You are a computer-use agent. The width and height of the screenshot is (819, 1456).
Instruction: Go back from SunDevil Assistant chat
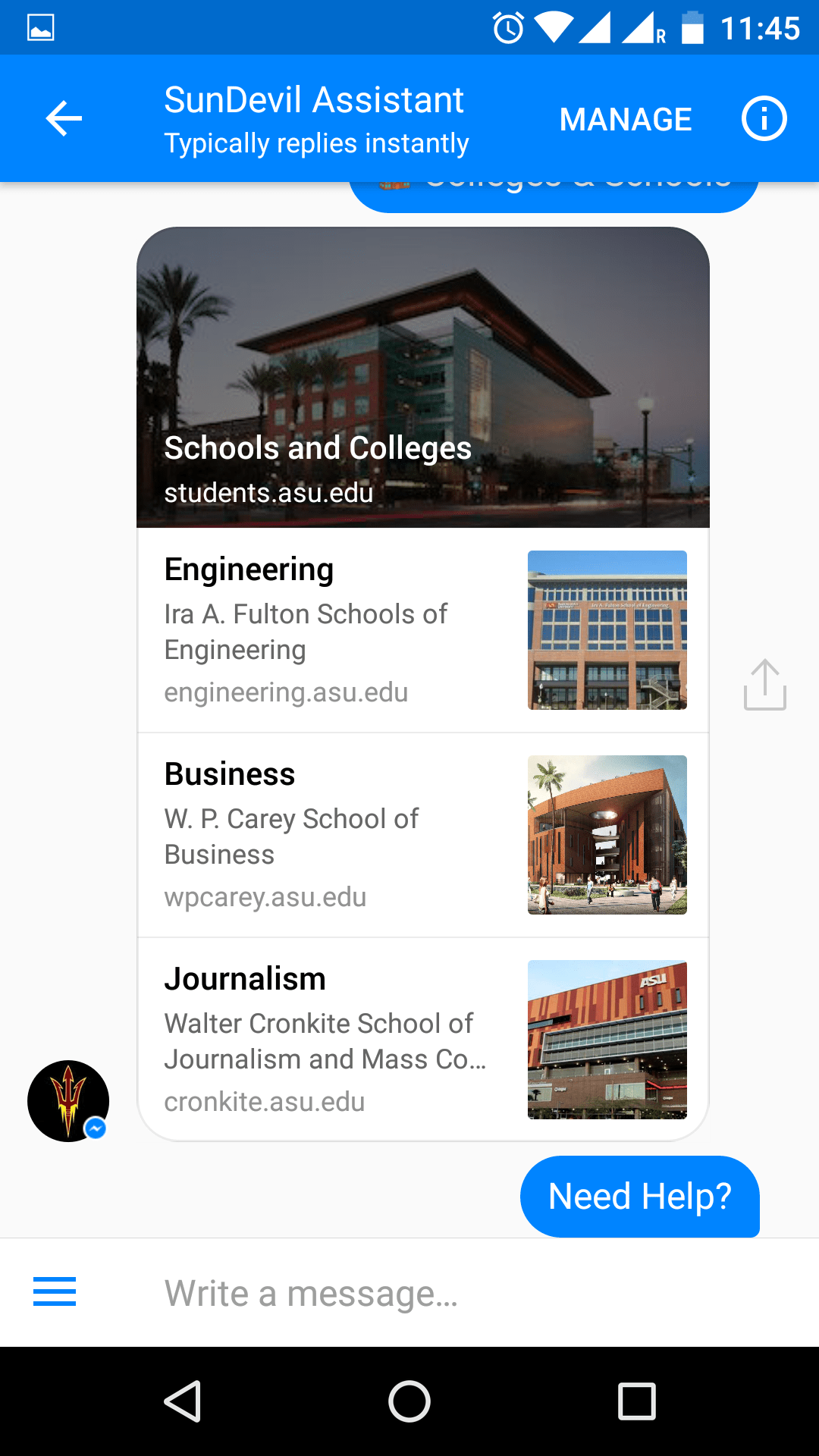64,119
